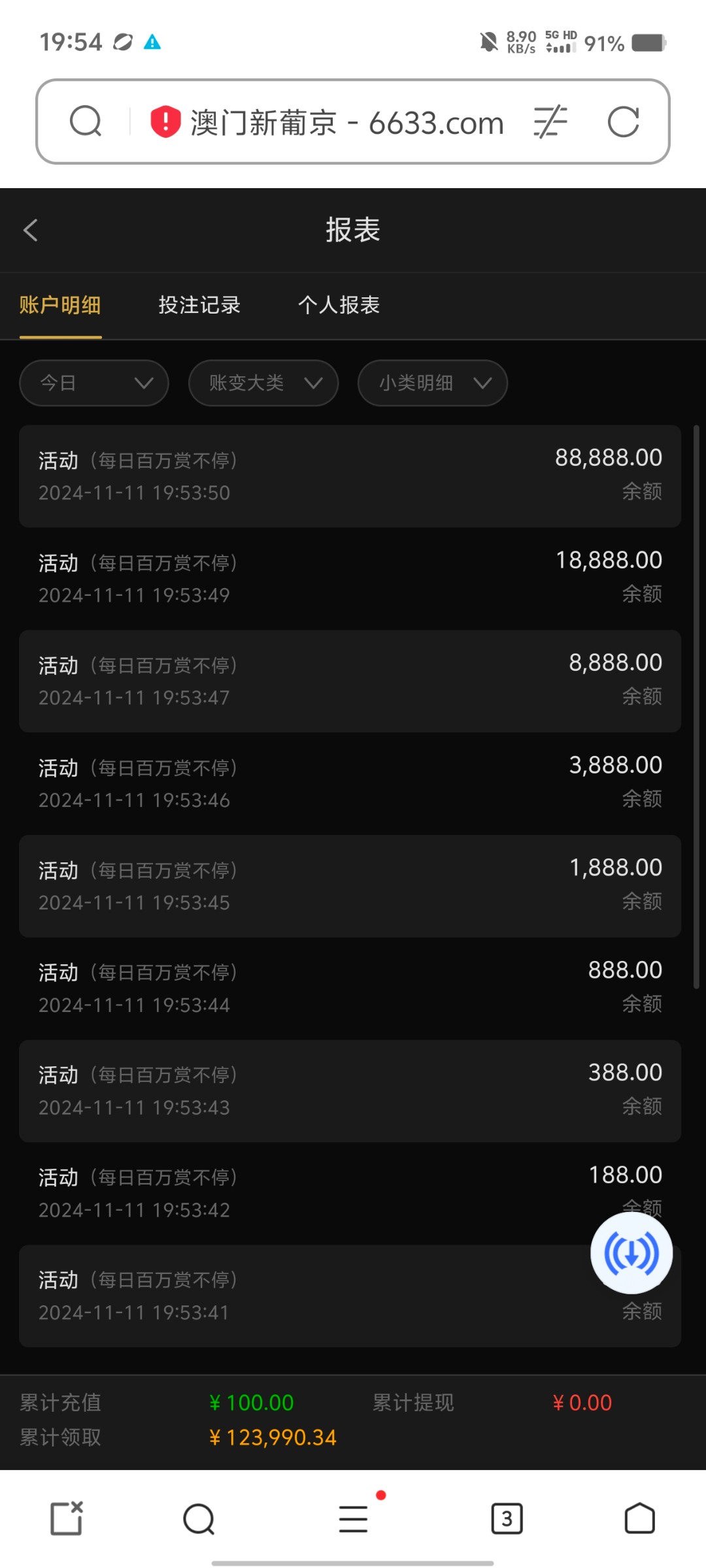The height and width of the screenshot is (1568, 706).
Task: Go to the browser home page
Action: [640, 1518]
